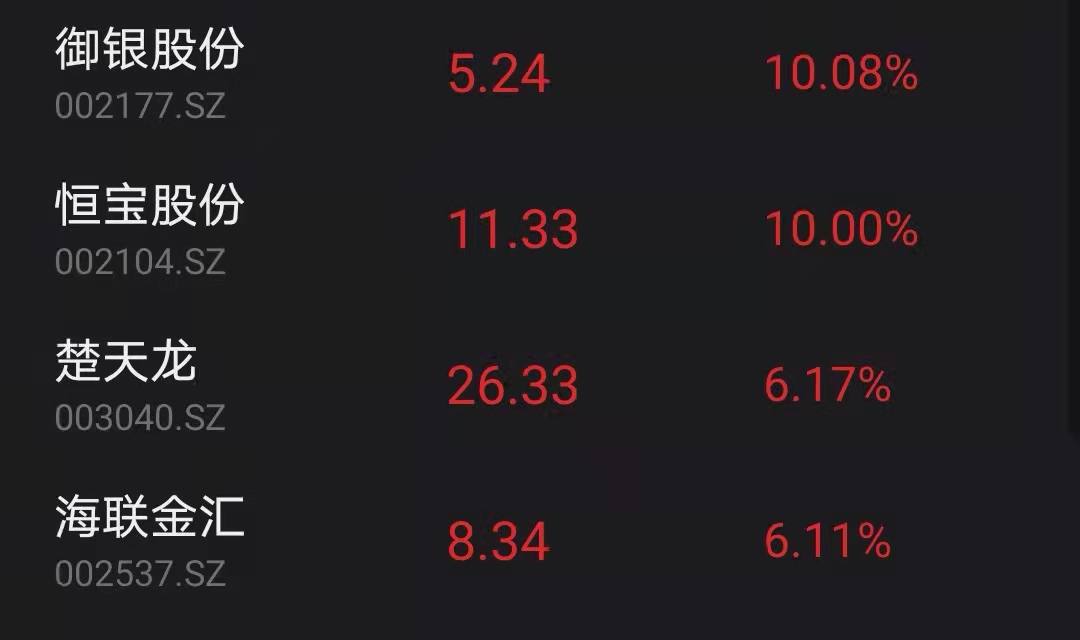Open the 御银股份 stock row
Viewport: 1080px width, 640px height.
pyautogui.click(x=150, y=50)
